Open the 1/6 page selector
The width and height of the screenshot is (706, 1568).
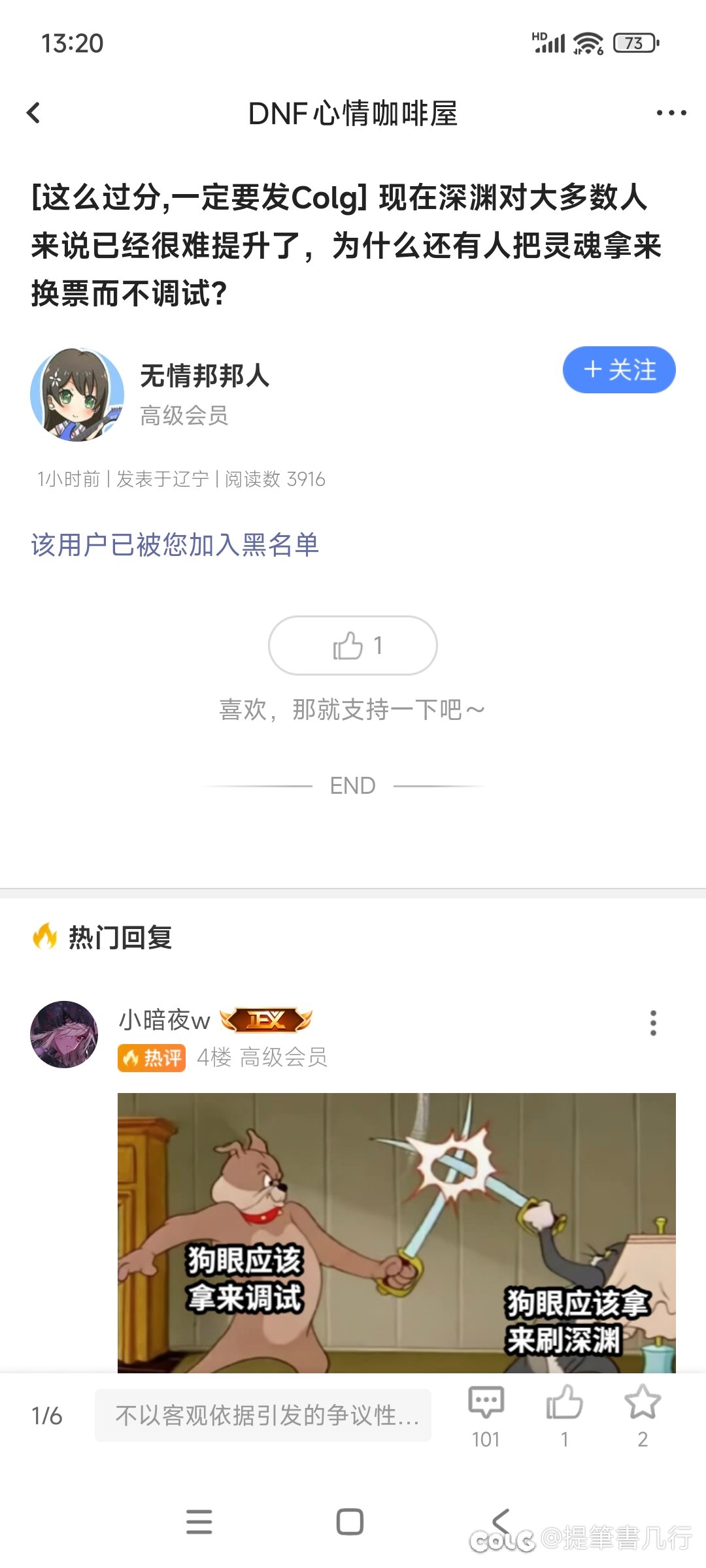[46, 1416]
